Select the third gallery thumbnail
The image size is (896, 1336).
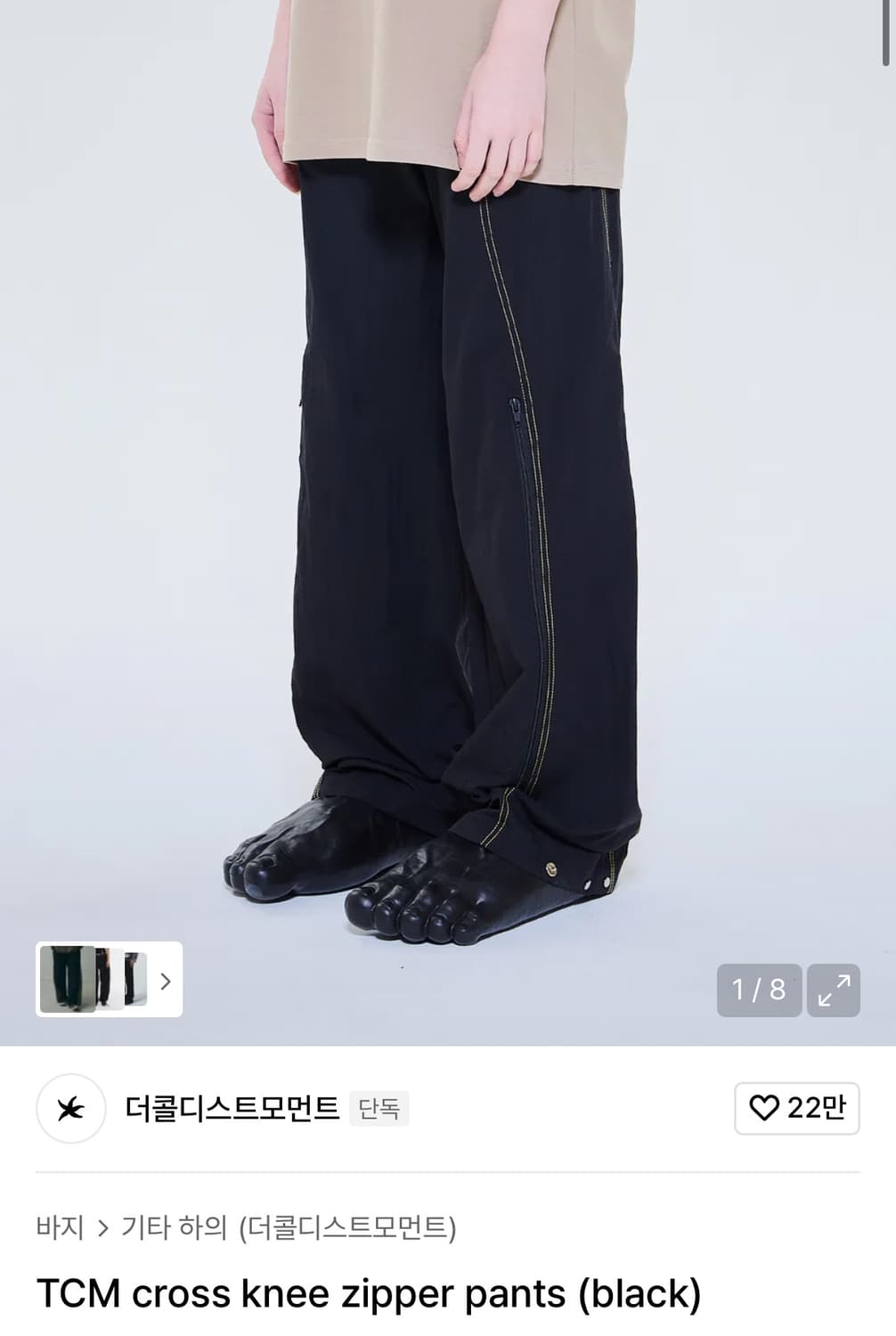point(134,982)
